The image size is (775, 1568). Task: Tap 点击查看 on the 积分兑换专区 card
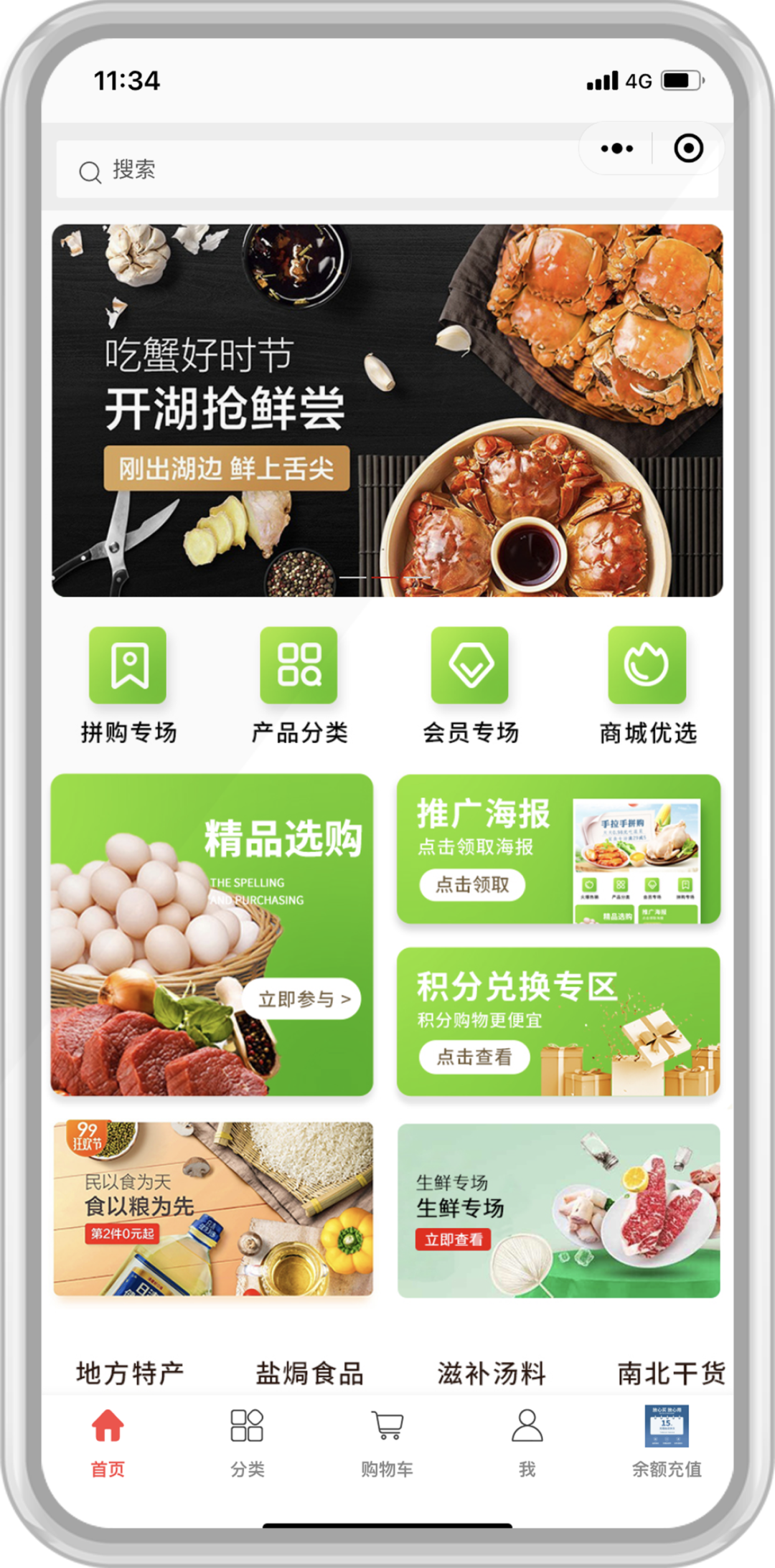474,1057
